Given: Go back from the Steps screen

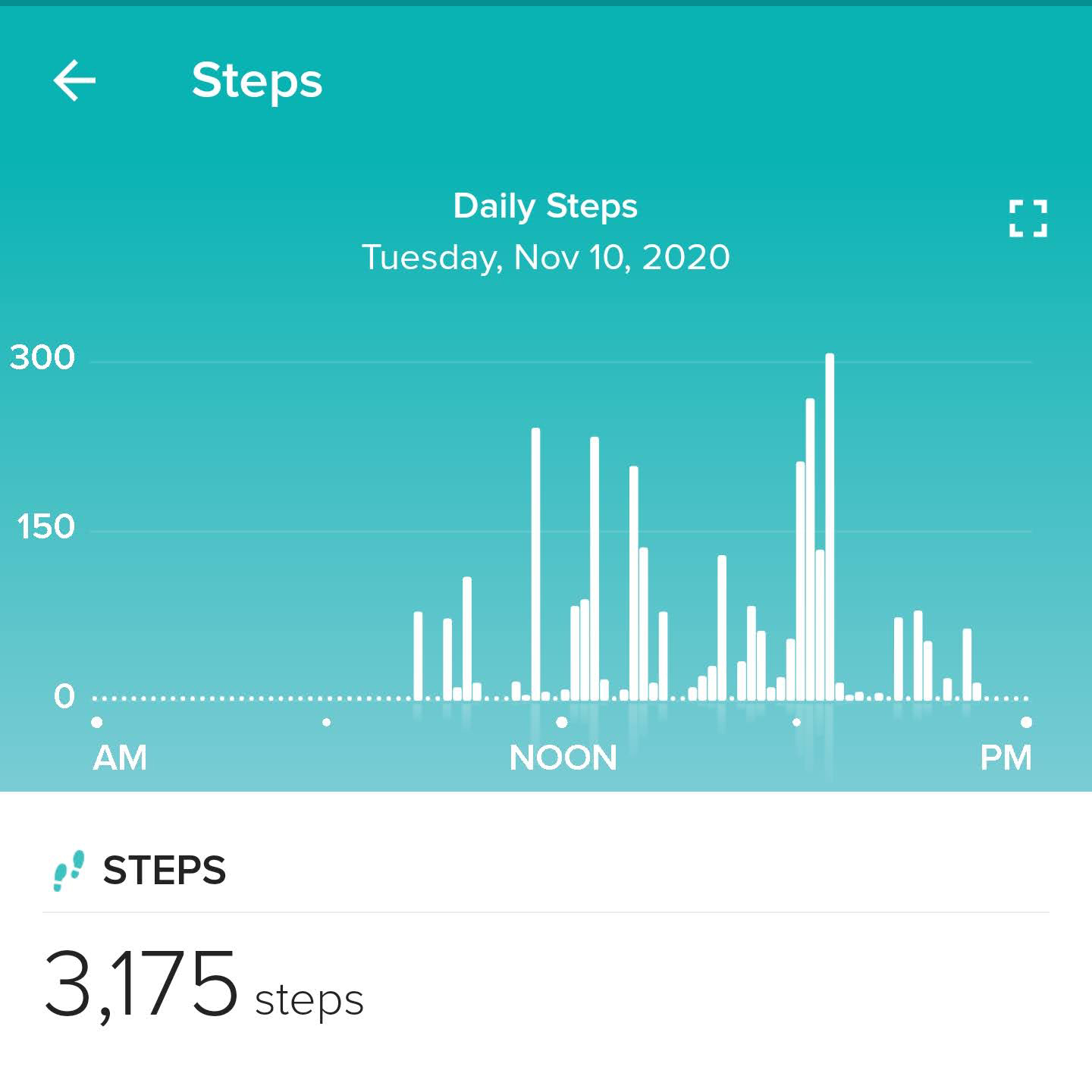Looking at the screenshot, I should [74, 80].
